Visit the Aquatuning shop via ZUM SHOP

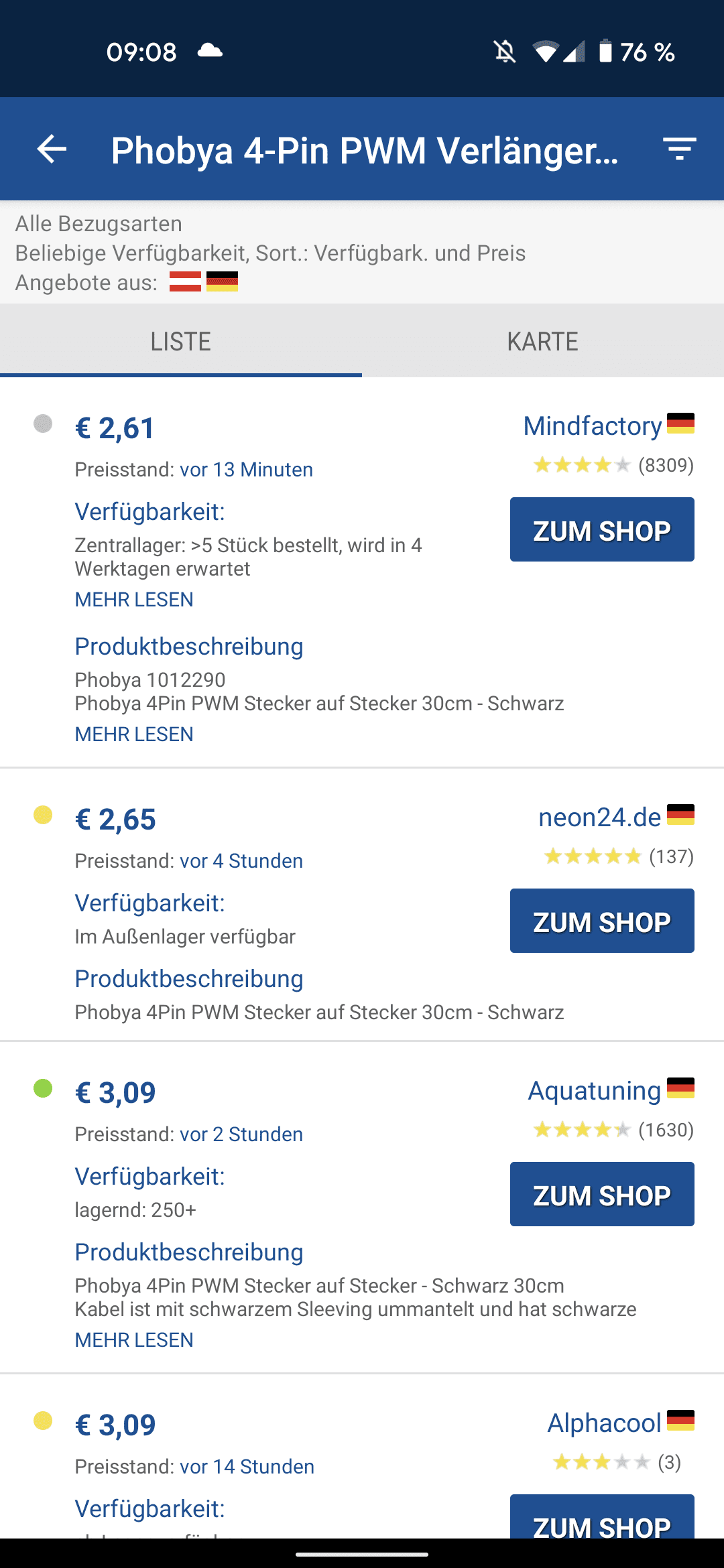tap(602, 1194)
